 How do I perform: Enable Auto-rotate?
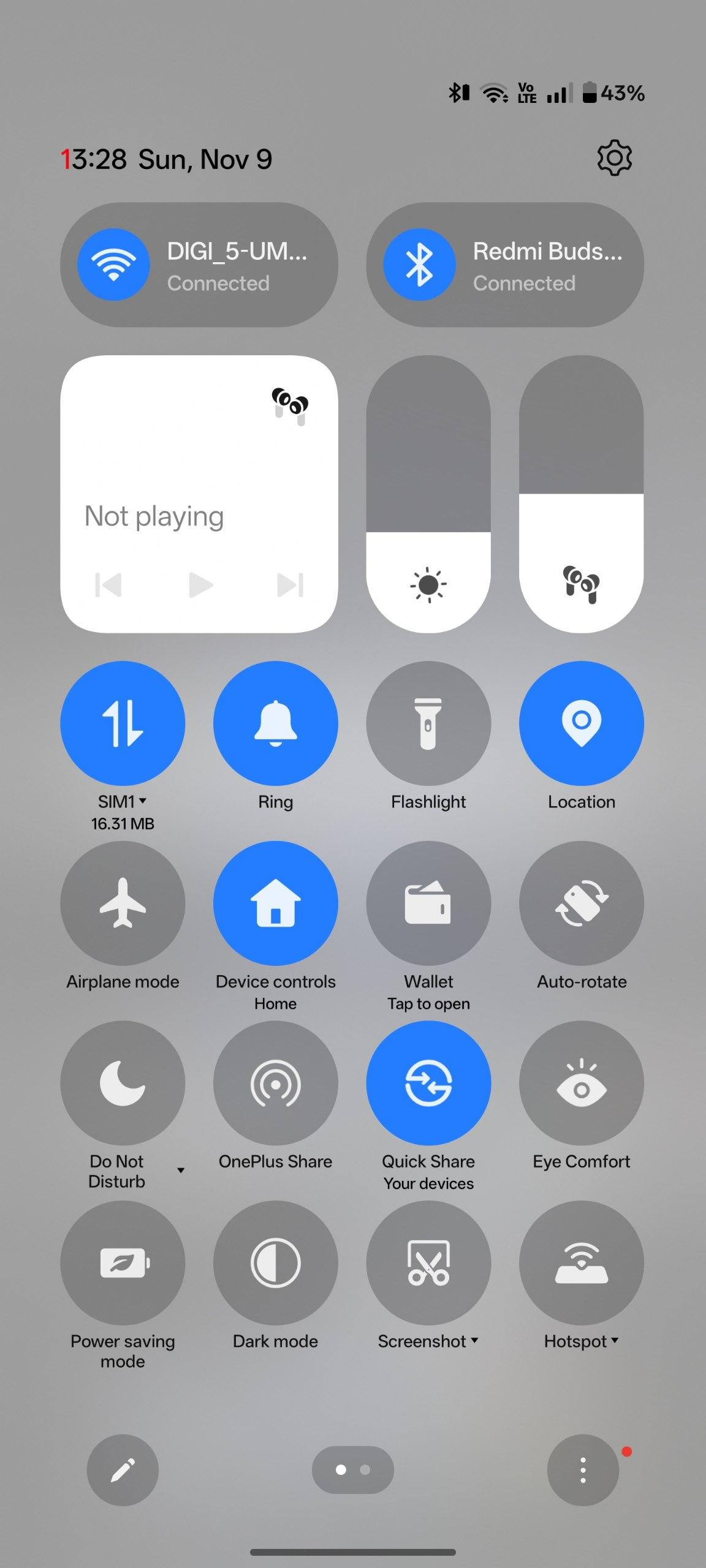click(581, 903)
